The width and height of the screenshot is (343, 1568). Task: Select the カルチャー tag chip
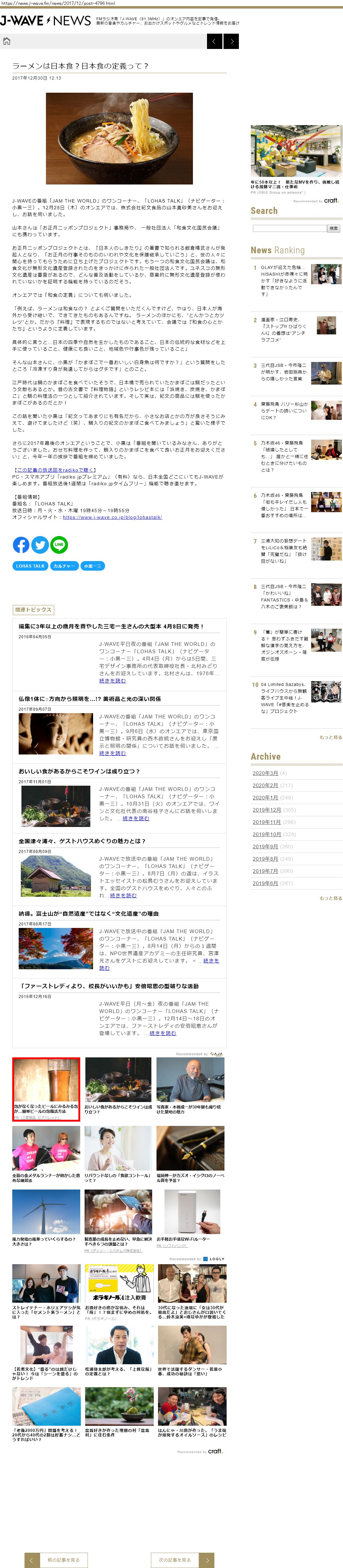(64, 566)
